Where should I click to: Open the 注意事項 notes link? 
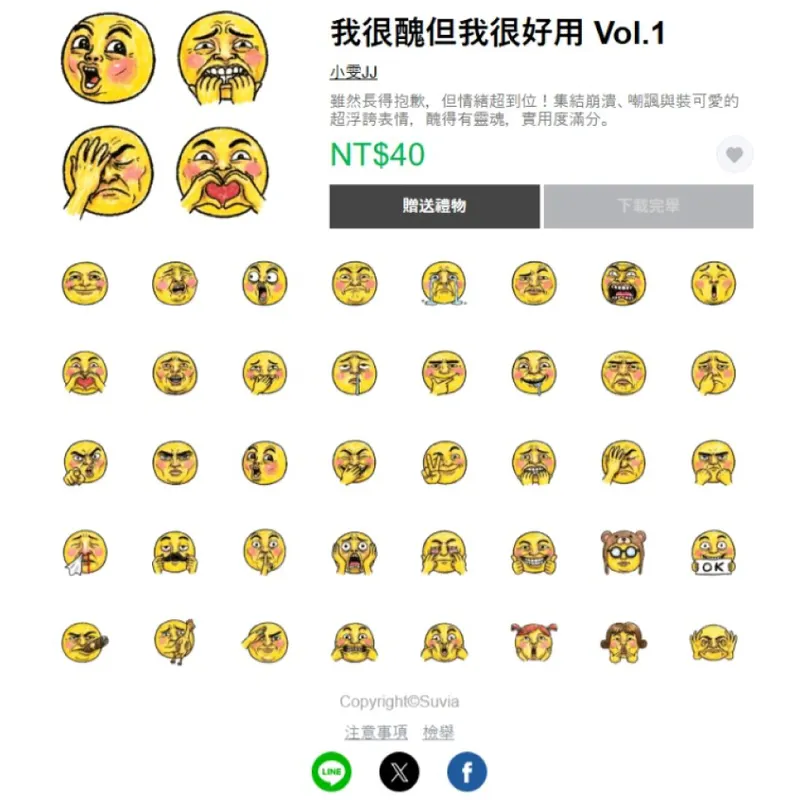click(376, 732)
